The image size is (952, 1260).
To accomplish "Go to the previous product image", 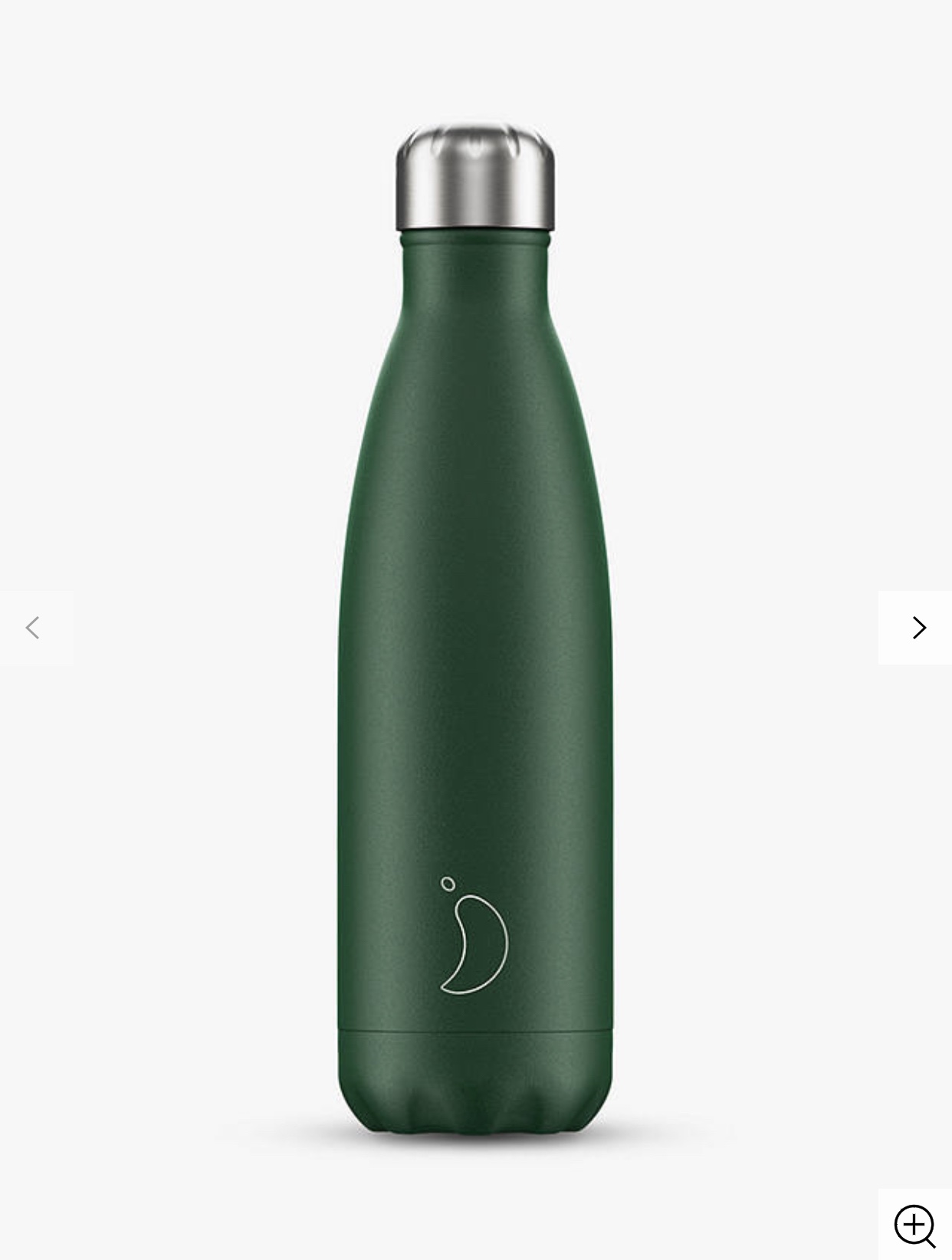I will click(34, 628).
